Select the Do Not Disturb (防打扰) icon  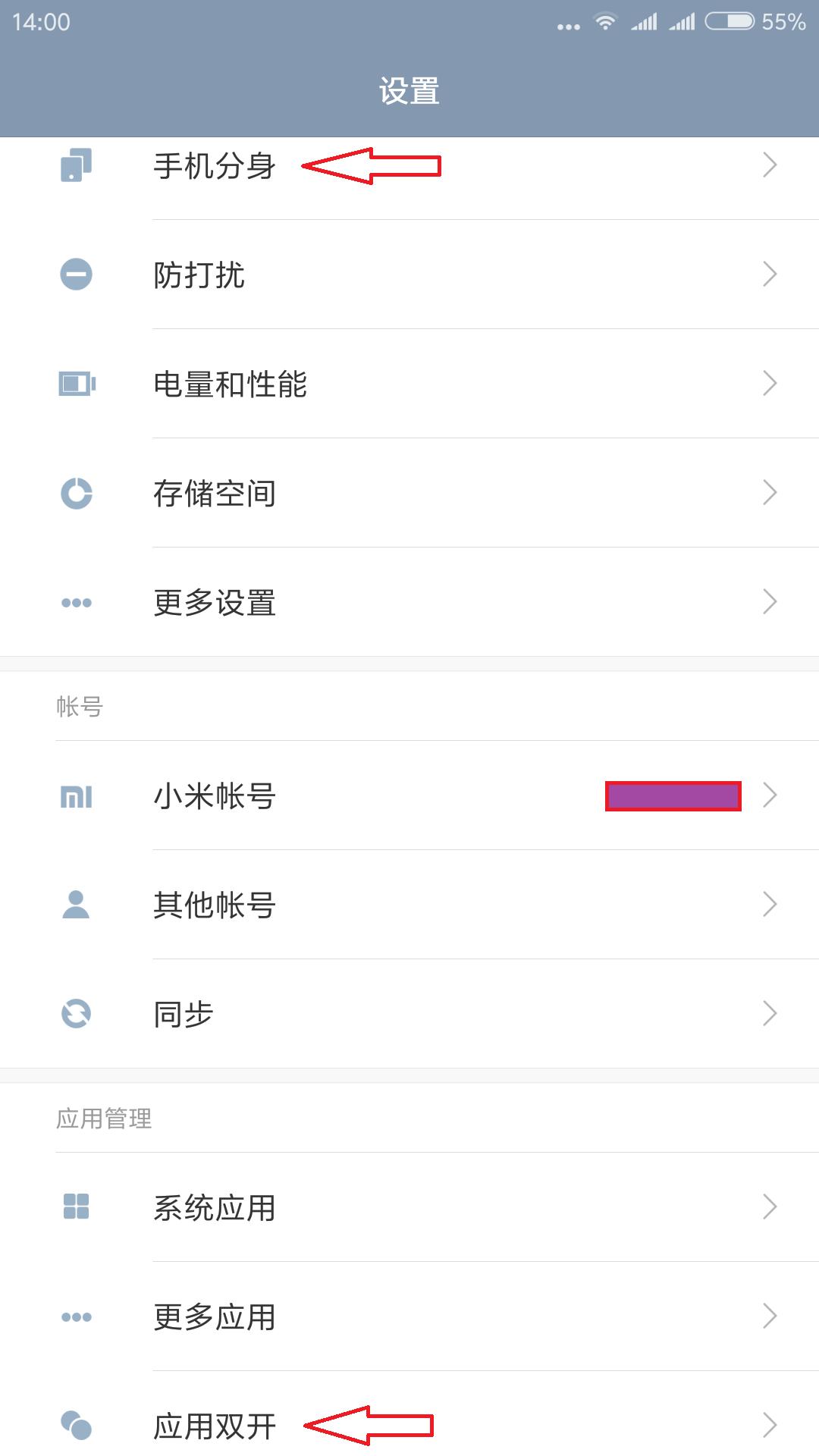click(x=76, y=275)
